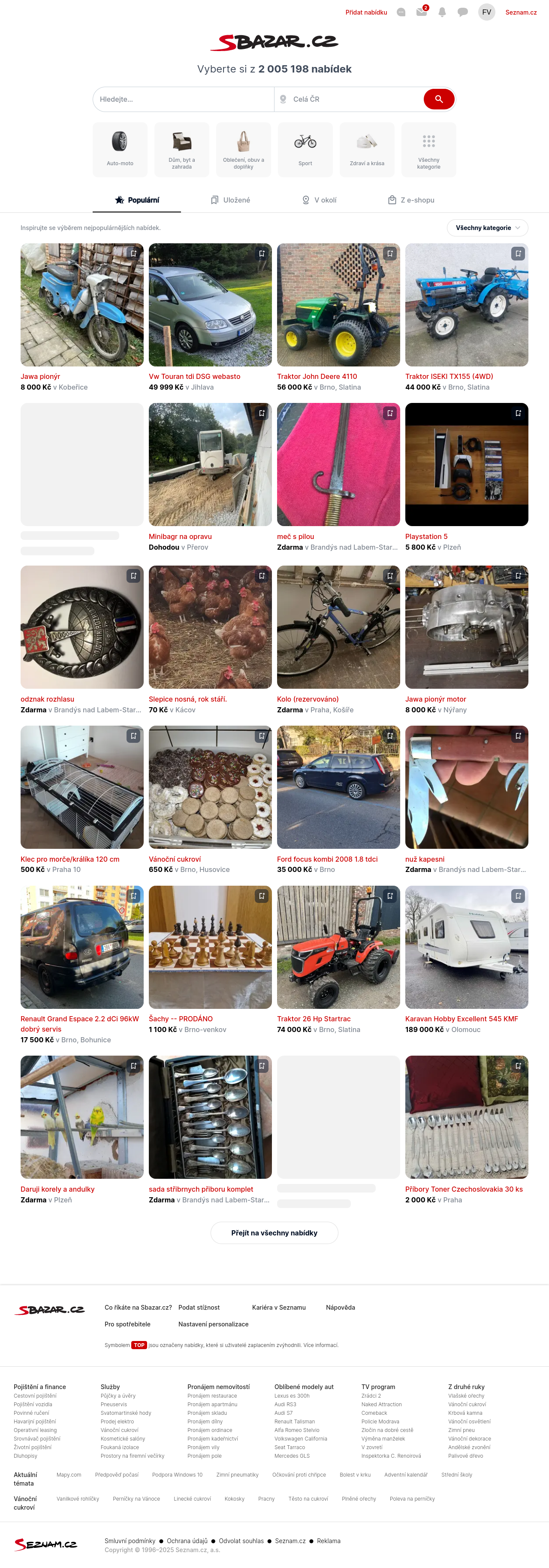Tap the red search button
The height and width of the screenshot is (1568, 549).
438,99
